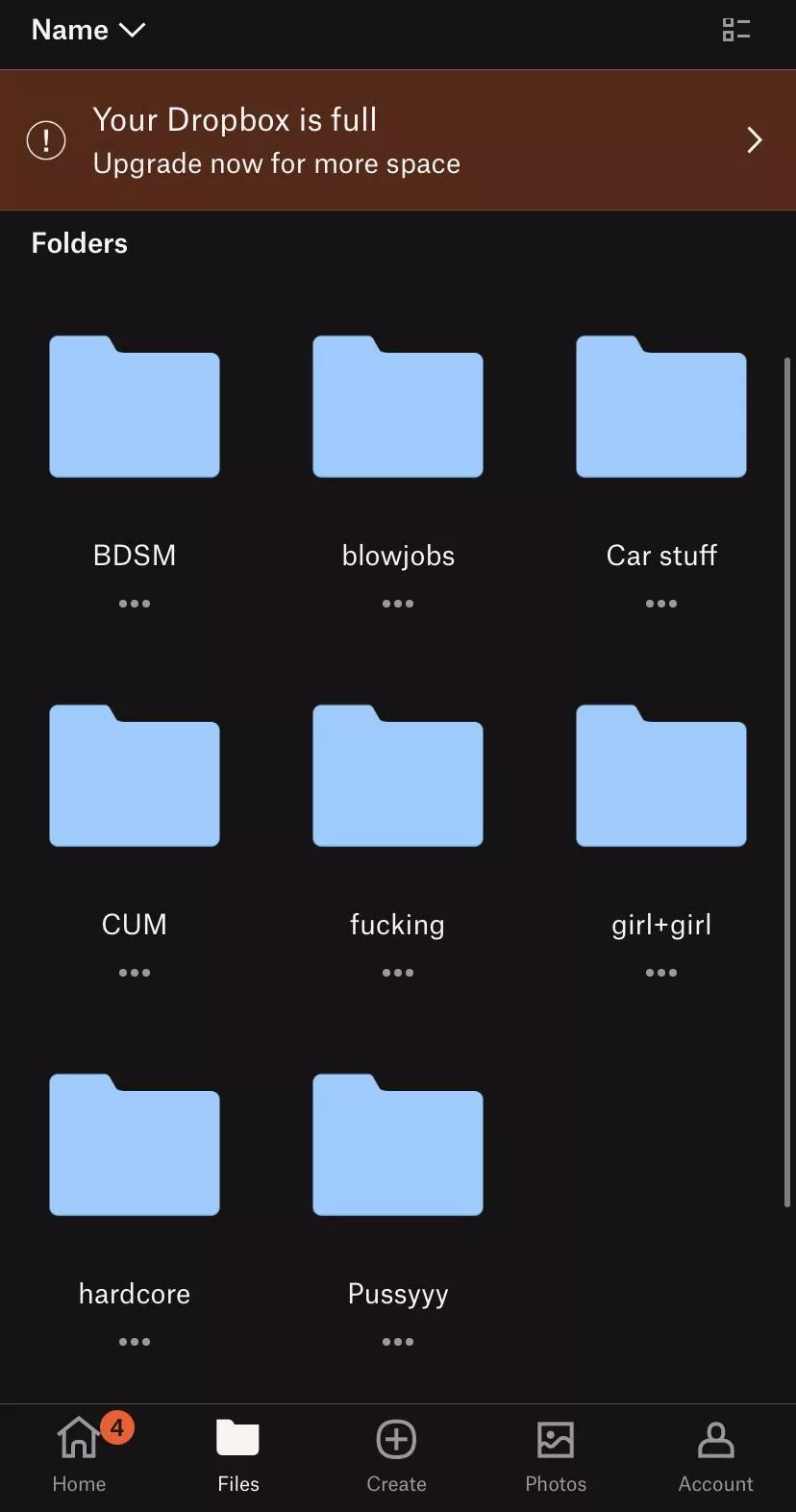Open the BDSM folder
This screenshot has width=796, height=1512.
135,407
